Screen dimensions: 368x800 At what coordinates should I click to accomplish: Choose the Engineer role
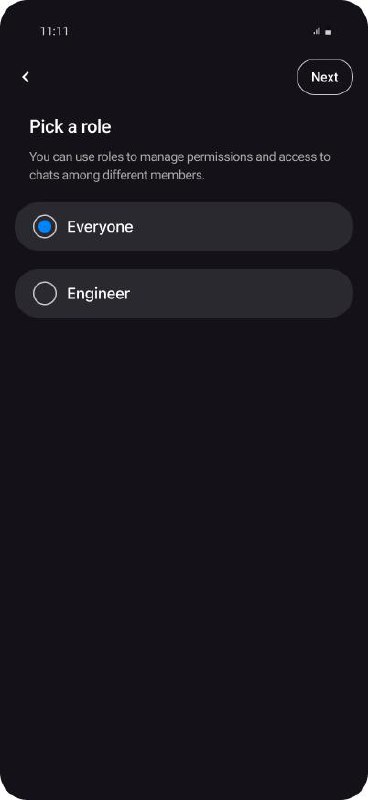[x=184, y=293]
